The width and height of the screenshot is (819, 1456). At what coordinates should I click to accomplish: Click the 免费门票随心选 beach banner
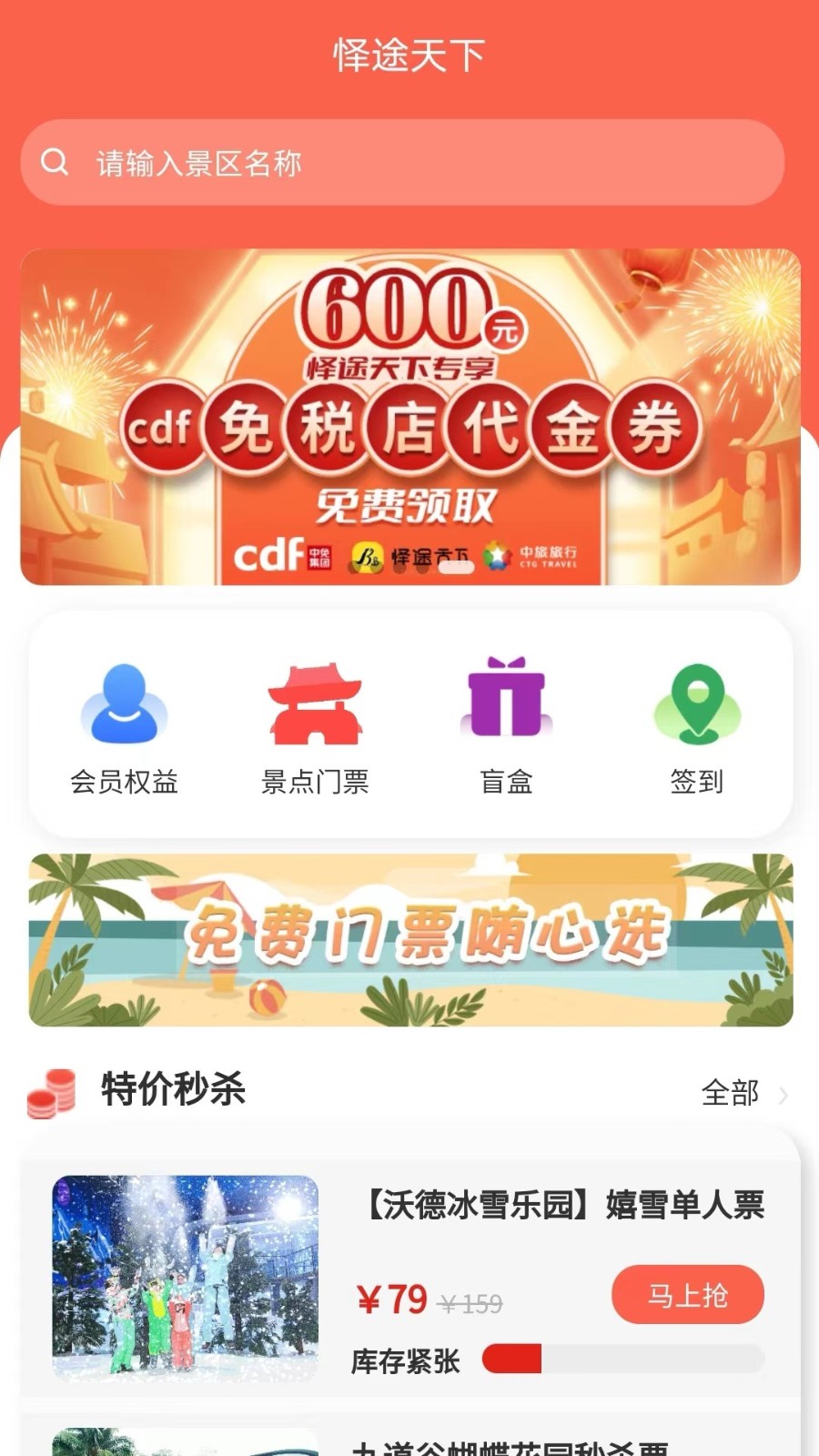(x=409, y=940)
